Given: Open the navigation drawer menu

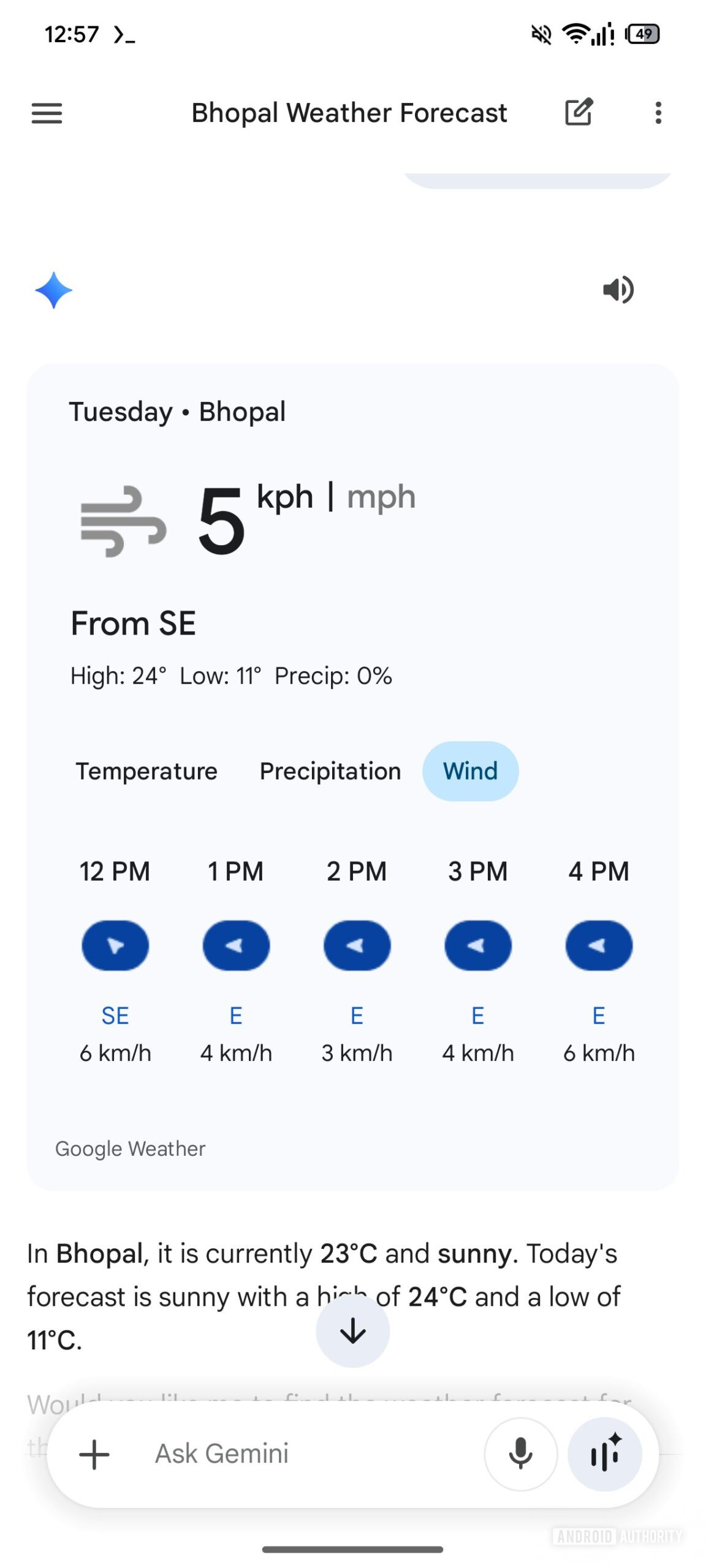Looking at the screenshot, I should point(46,113).
